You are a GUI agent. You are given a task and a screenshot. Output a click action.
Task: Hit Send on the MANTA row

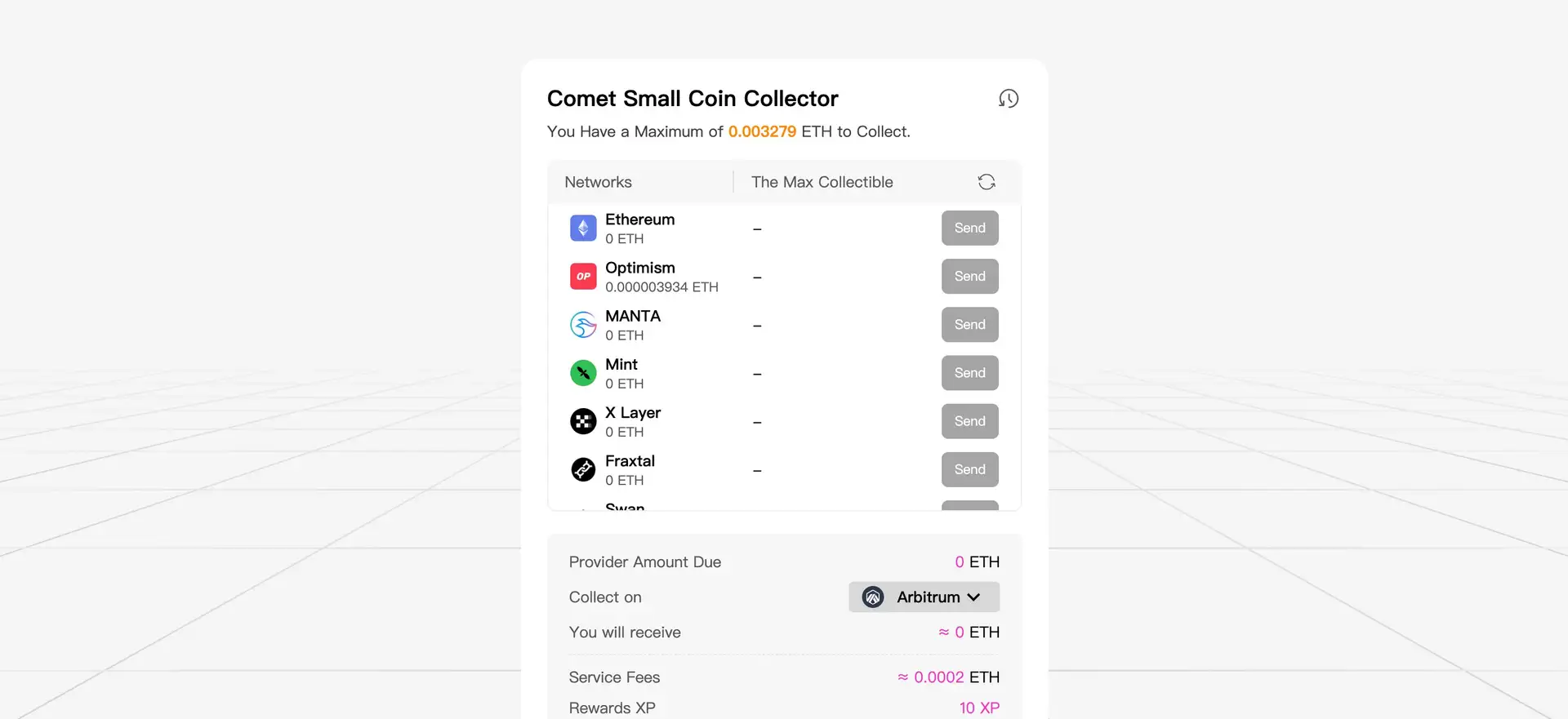[969, 325]
